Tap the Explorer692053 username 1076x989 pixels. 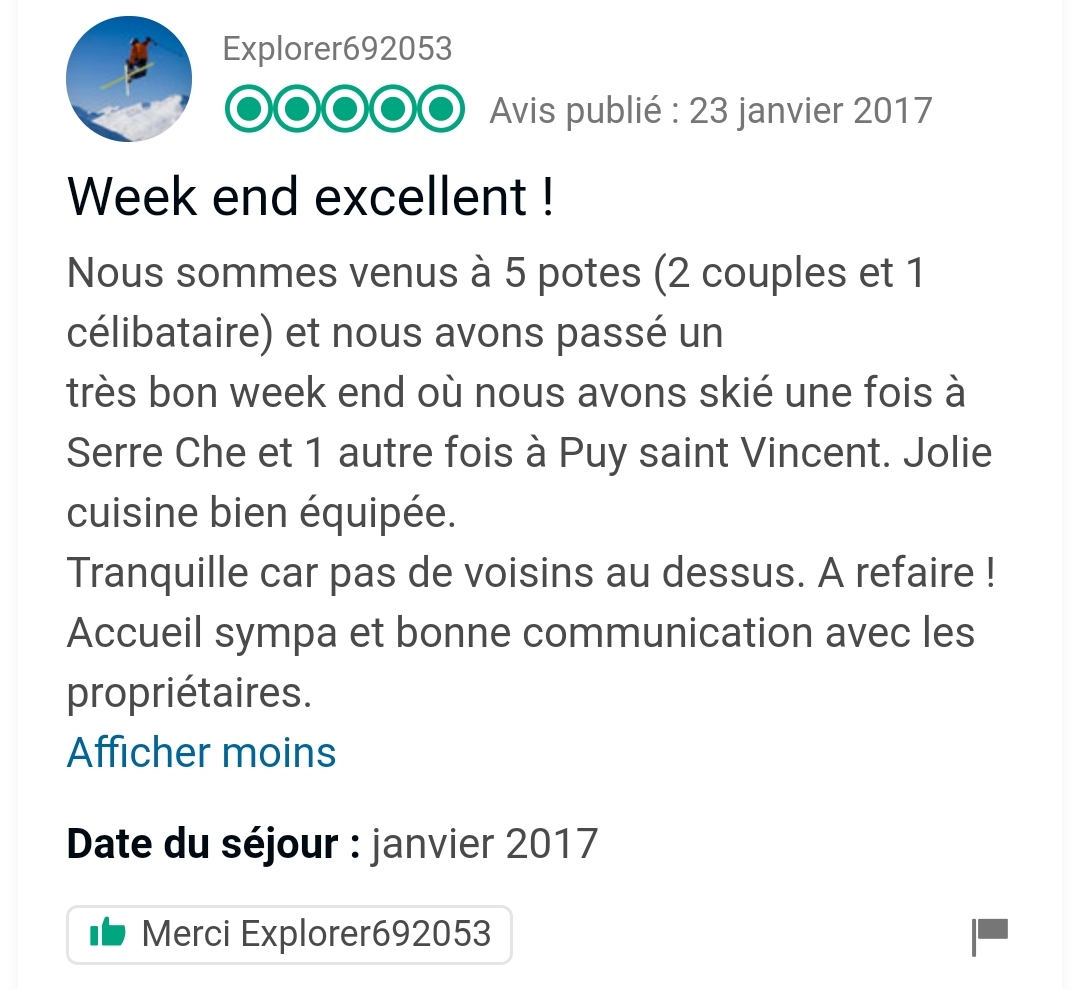[x=337, y=48]
